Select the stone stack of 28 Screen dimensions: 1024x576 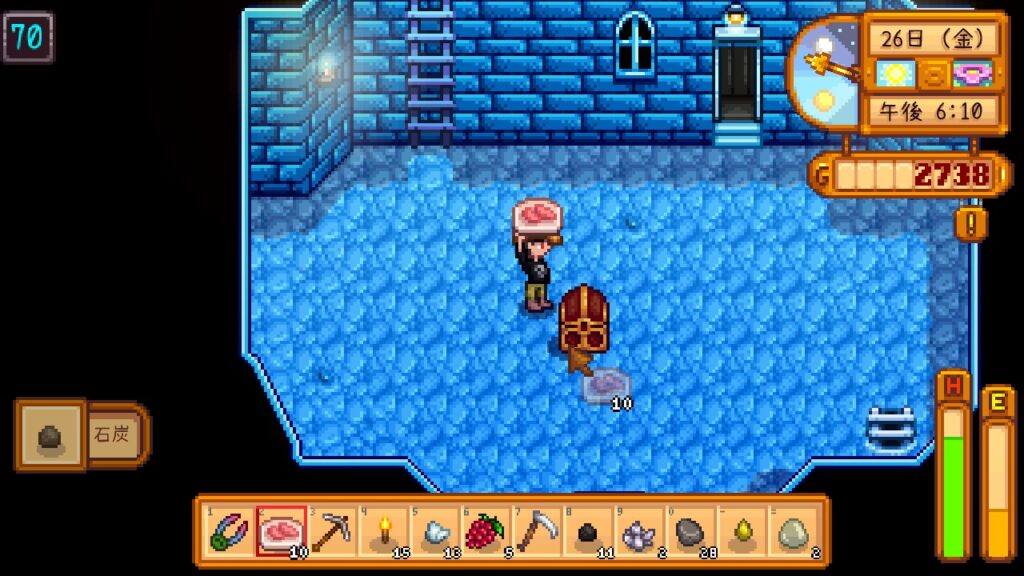689,531
